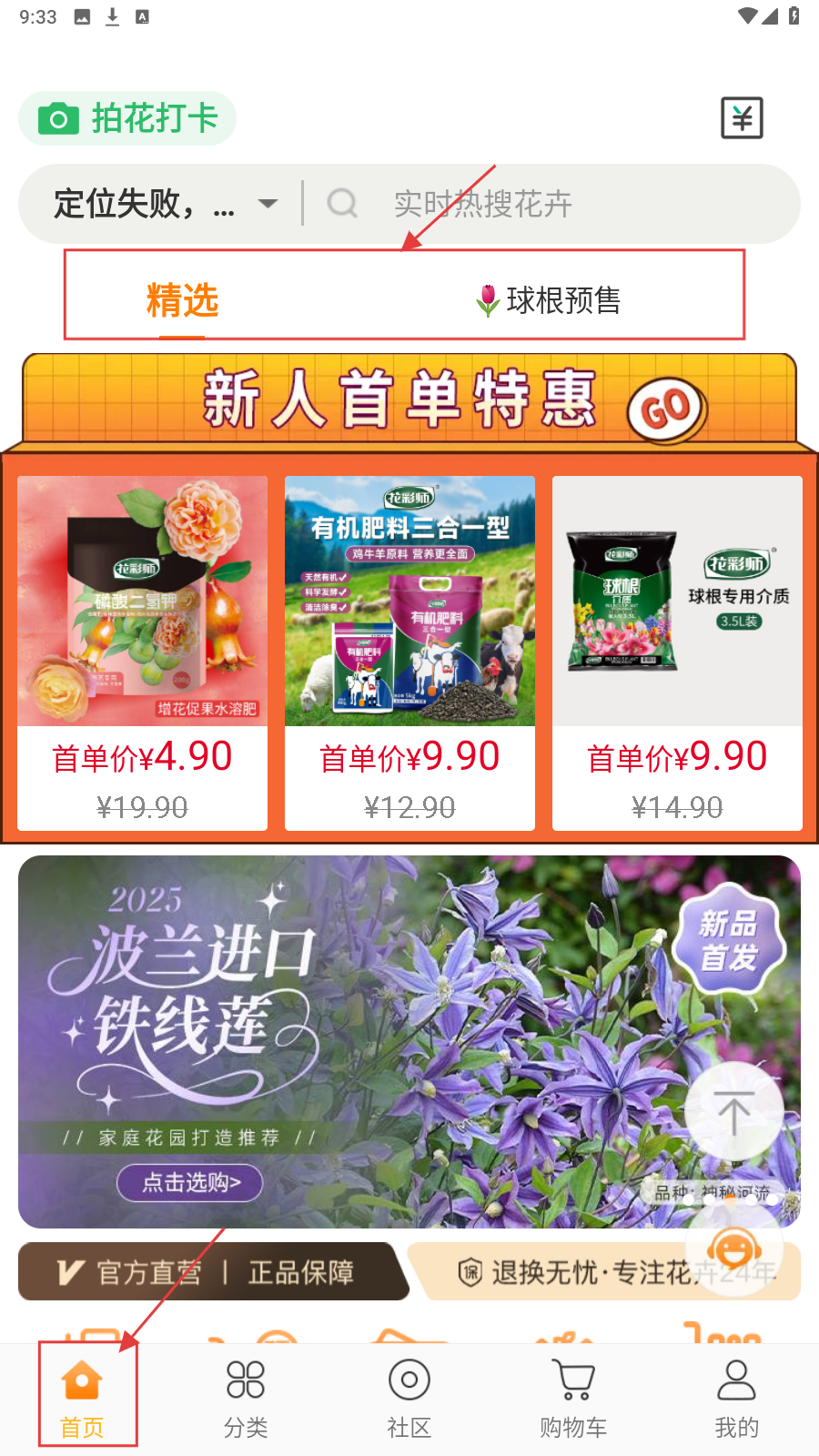Open the 社区 tab
The height and width of the screenshot is (1456, 819).
(409, 1397)
